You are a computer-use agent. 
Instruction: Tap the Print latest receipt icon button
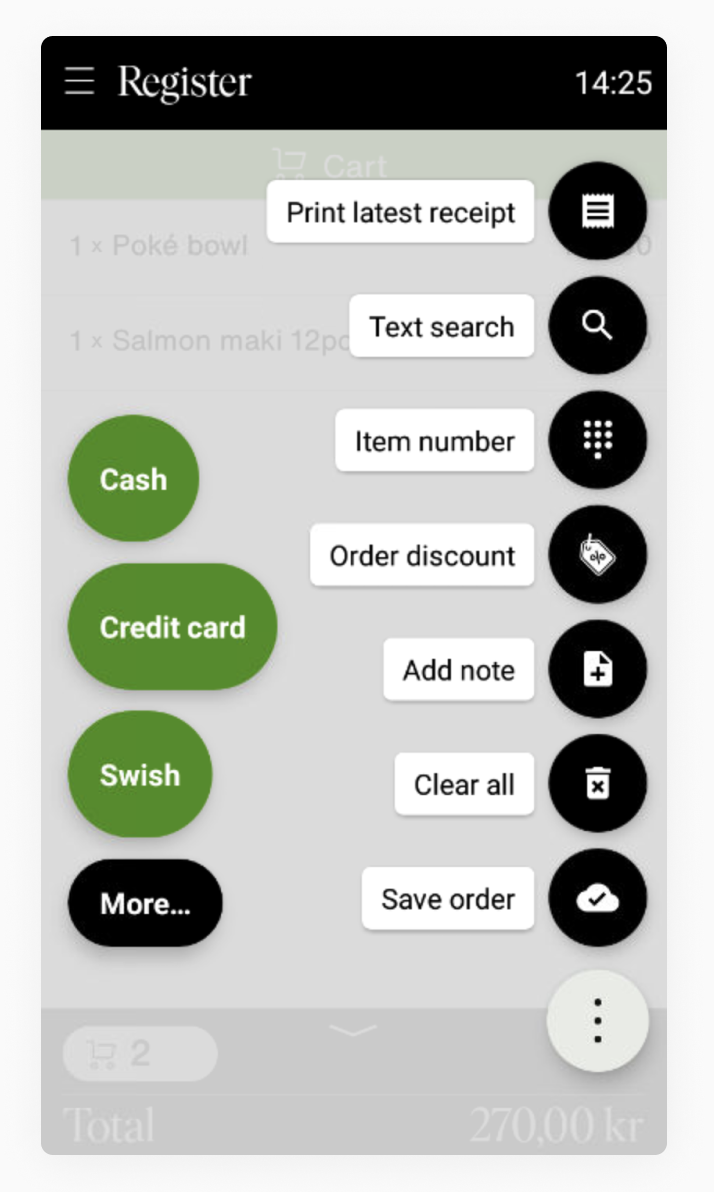coord(598,211)
